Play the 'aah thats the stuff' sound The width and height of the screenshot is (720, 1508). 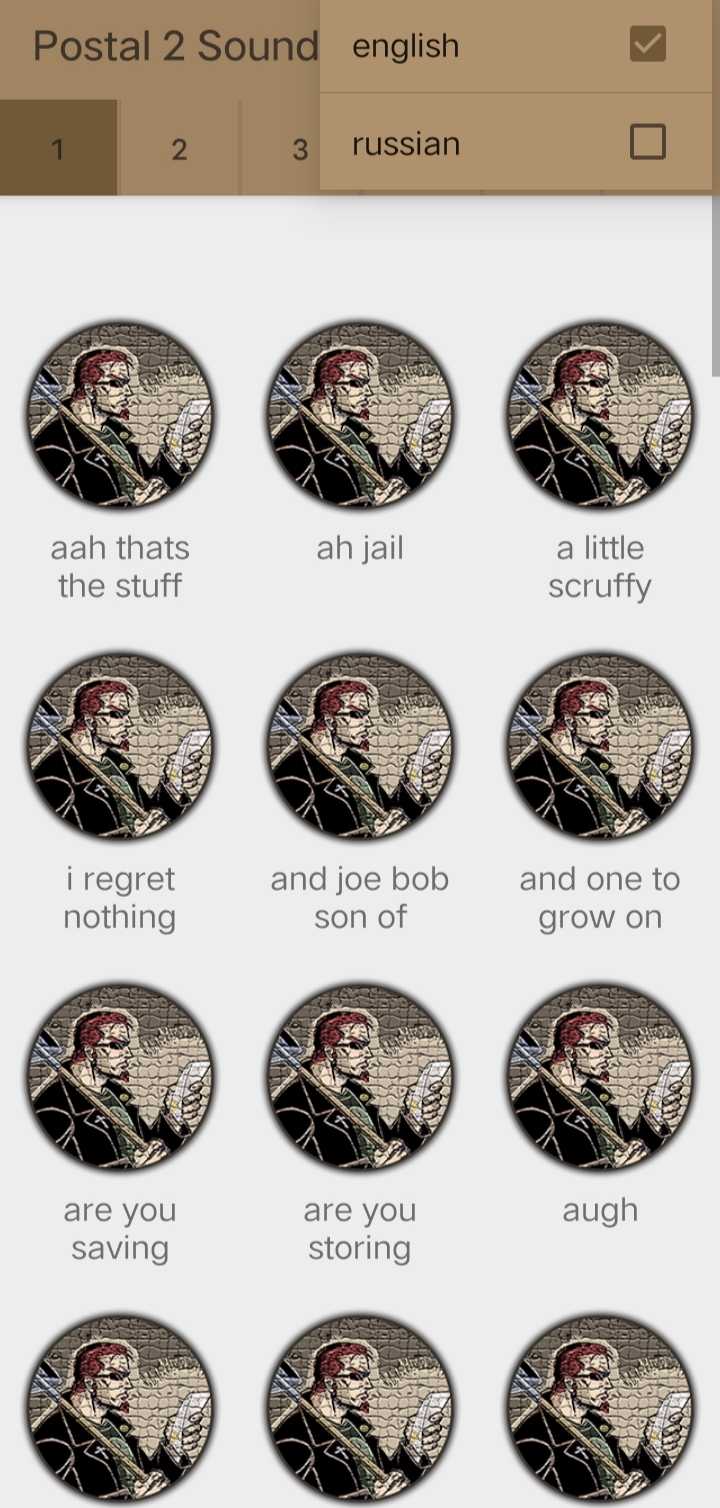[120, 415]
